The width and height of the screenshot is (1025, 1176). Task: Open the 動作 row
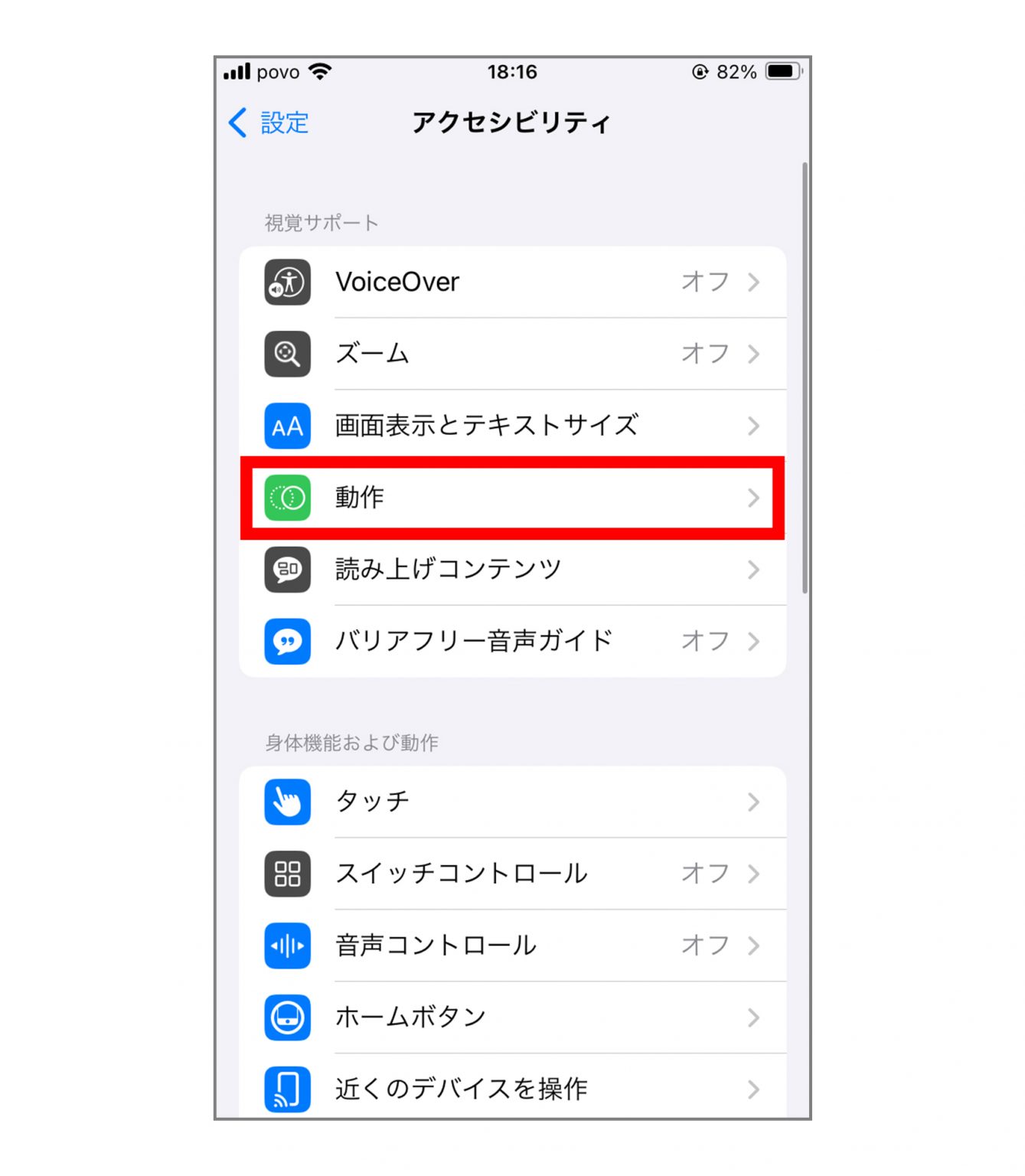[511, 498]
